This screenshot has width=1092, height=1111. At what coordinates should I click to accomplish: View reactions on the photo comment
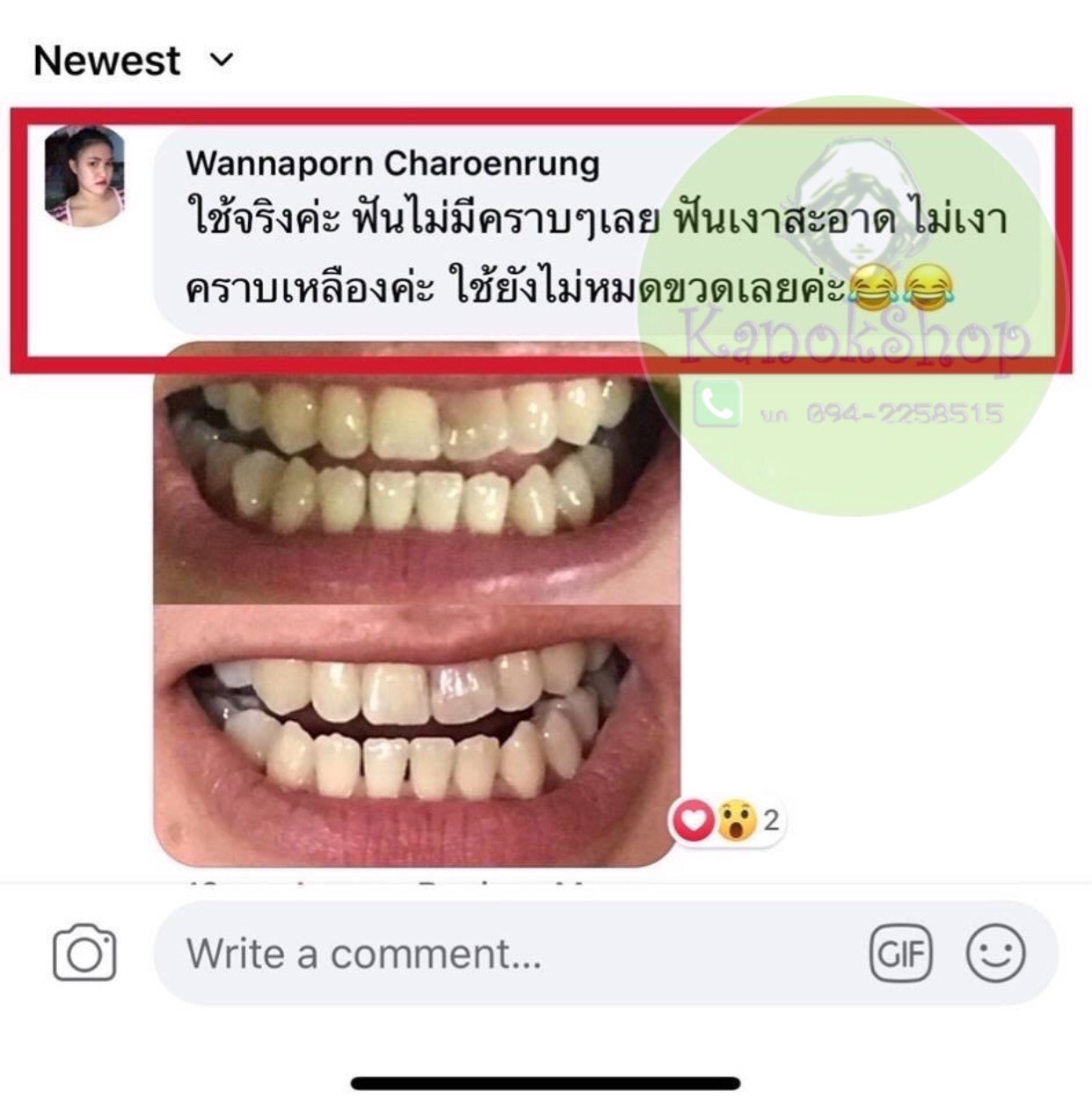pyautogui.click(x=726, y=821)
